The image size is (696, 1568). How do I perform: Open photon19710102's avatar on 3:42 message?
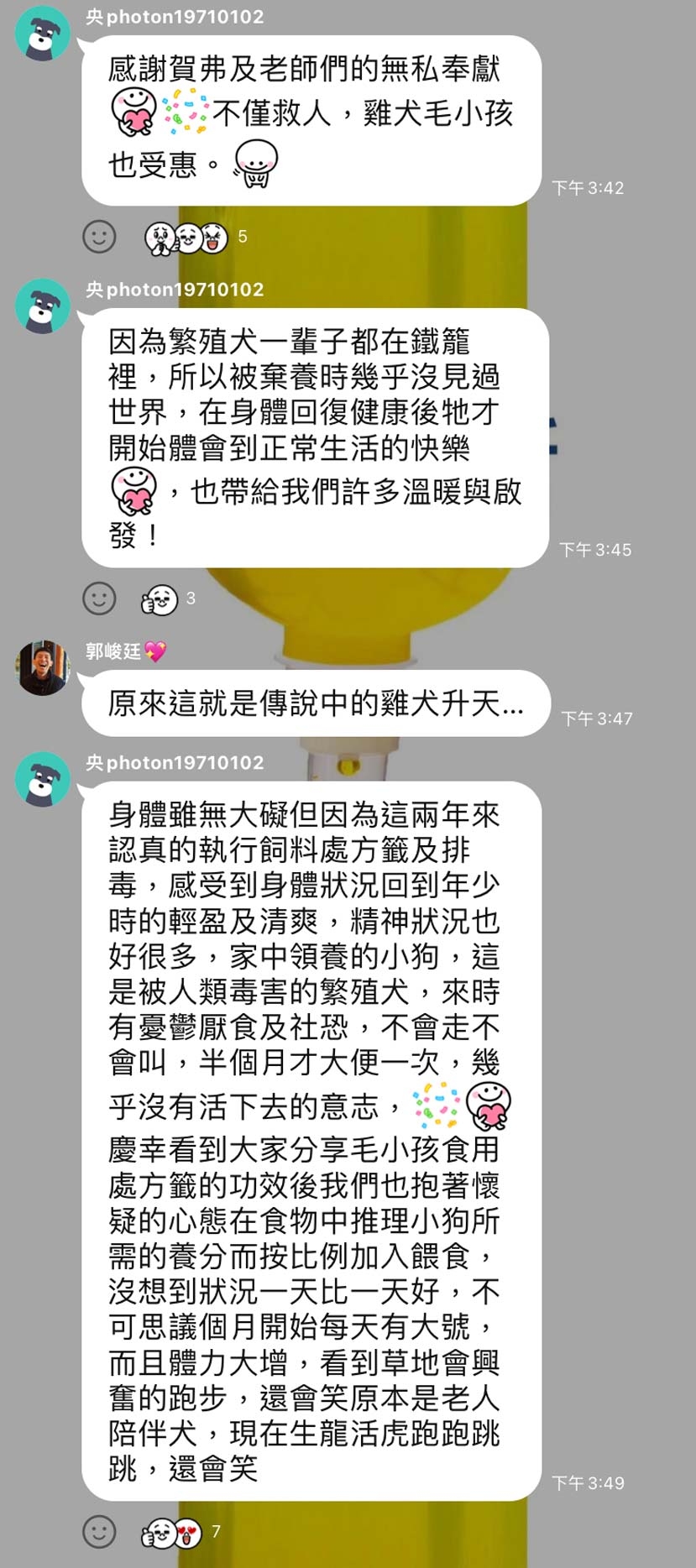tap(42, 34)
